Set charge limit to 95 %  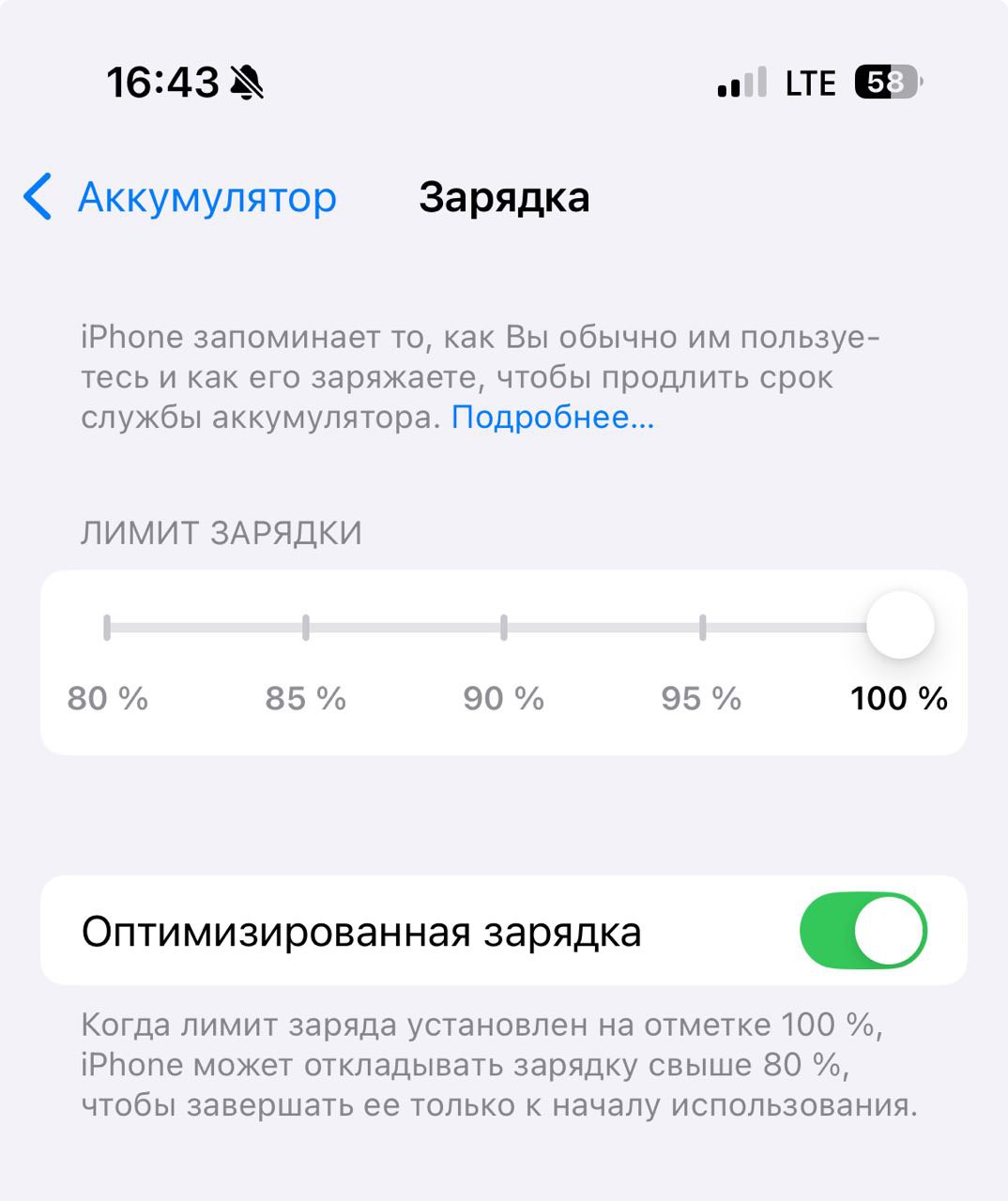pos(702,628)
